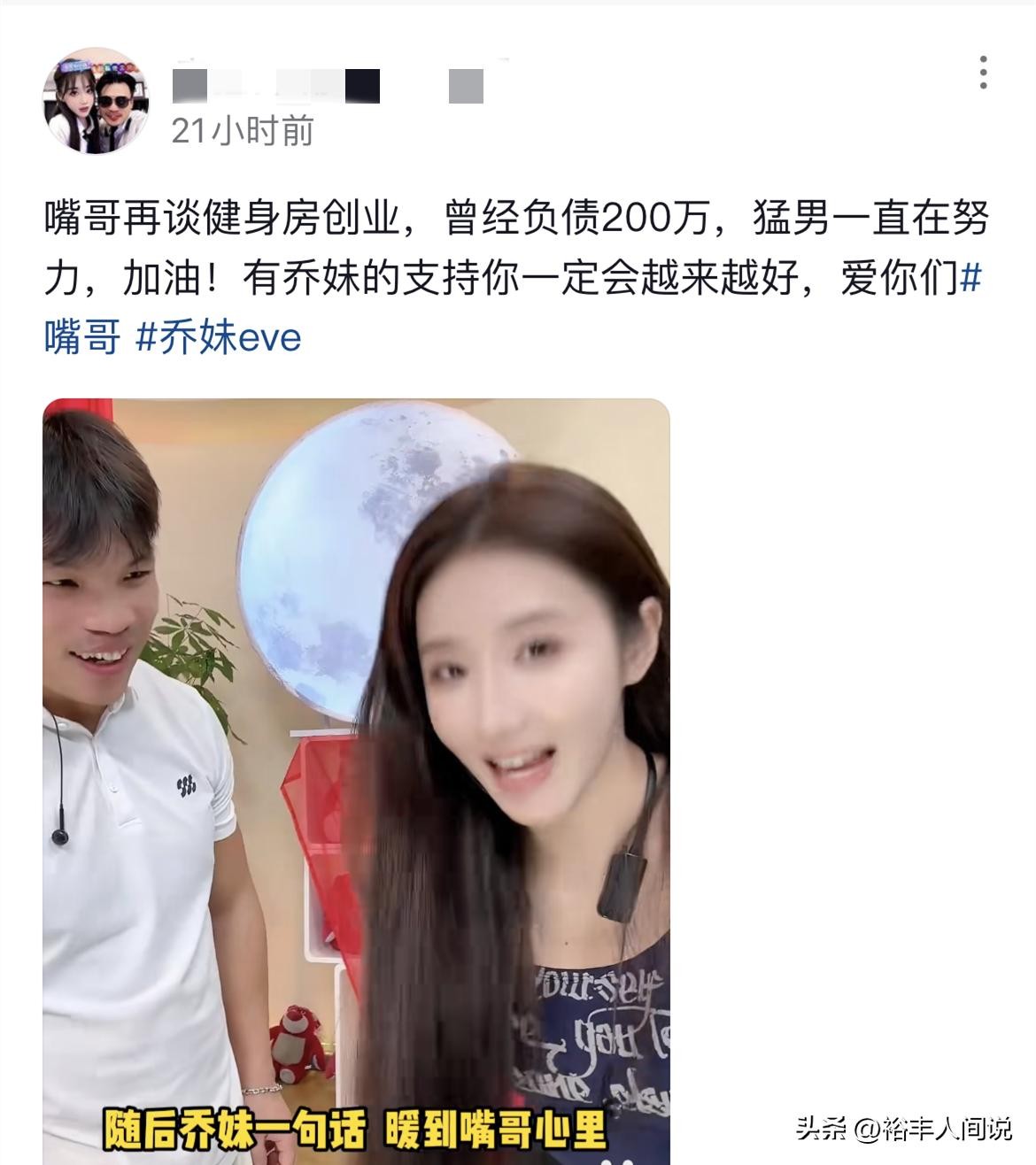Open the post's three-dot overflow menu
Viewport: 1036px width, 1165px height.
pyautogui.click(x=983, y=73)
